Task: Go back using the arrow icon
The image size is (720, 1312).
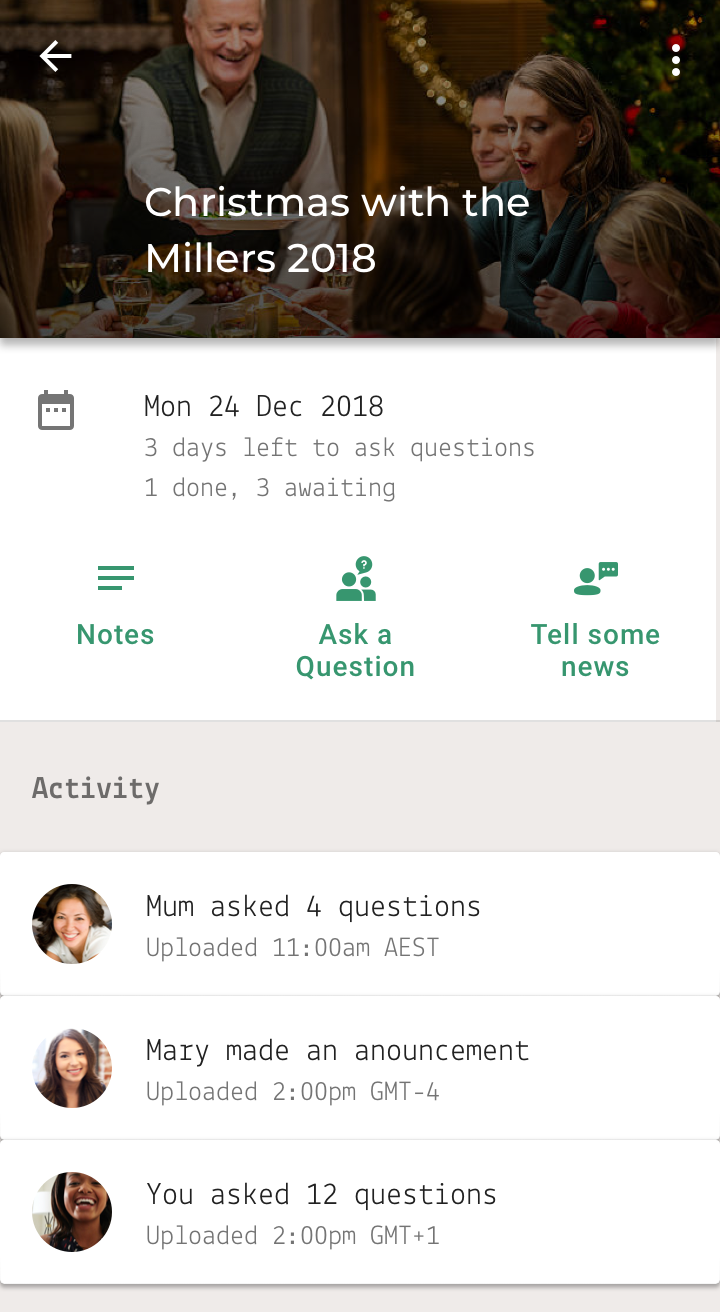Action: click(x=56, y=57)
